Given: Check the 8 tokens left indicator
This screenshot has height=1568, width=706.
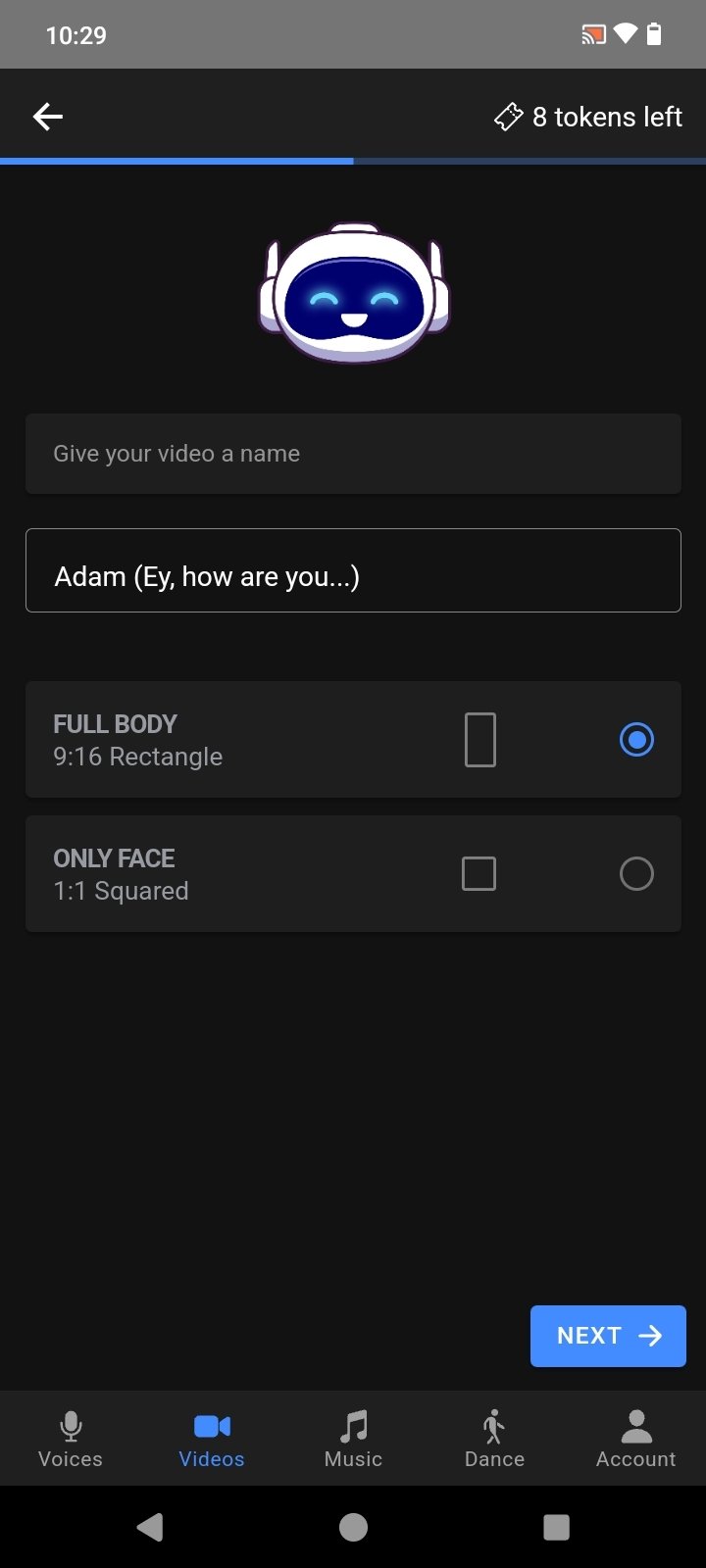Looking at the screenshot, I should (588, 118).
